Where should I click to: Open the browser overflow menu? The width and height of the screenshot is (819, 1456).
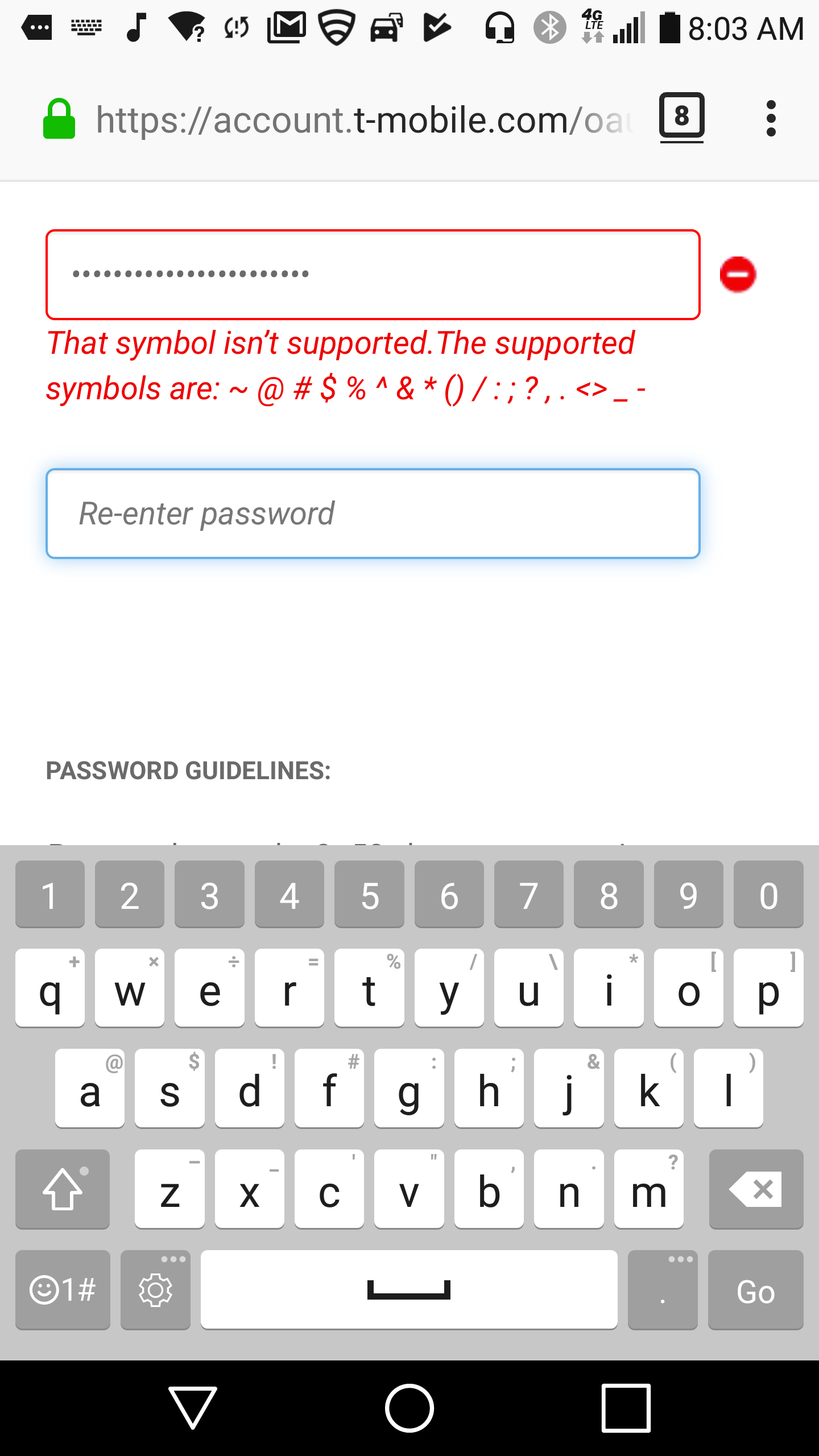771,118
